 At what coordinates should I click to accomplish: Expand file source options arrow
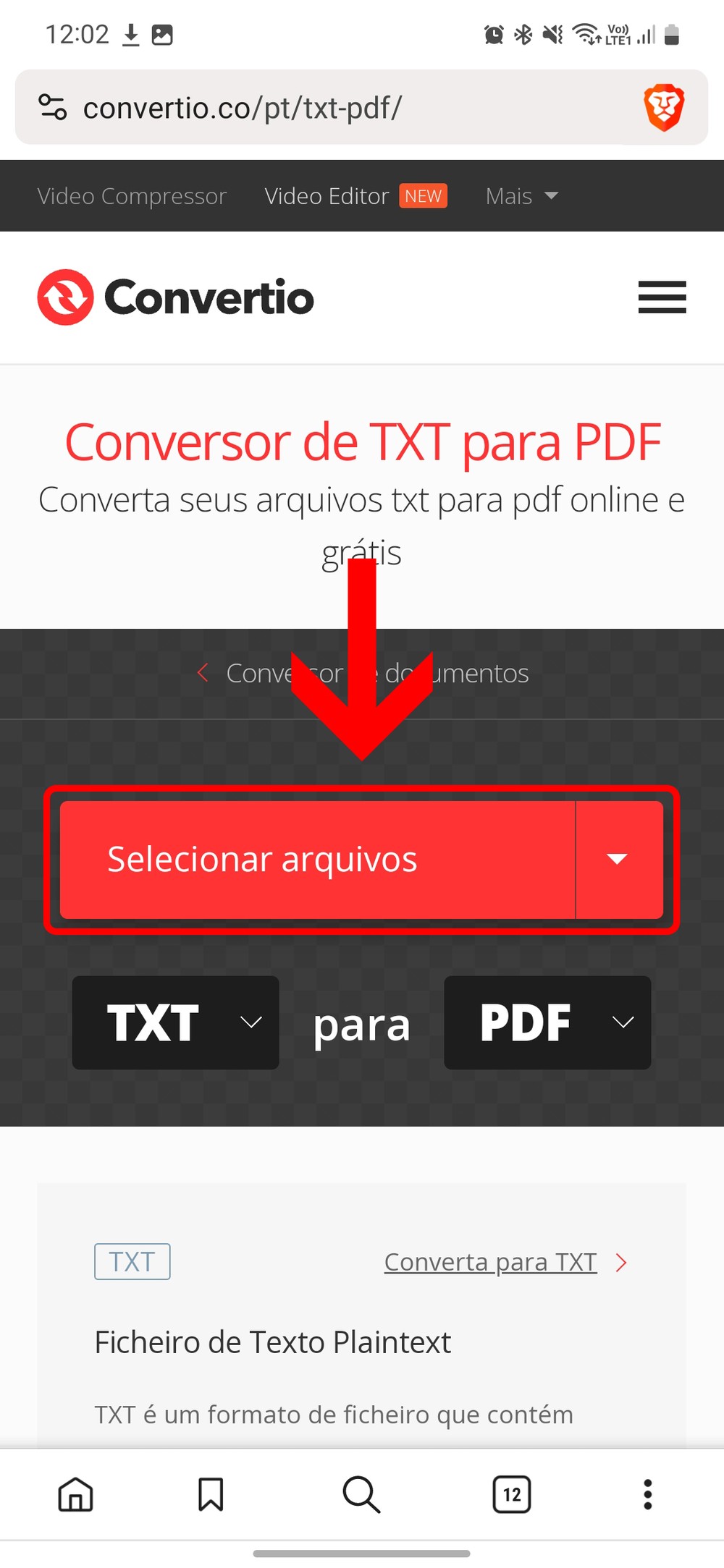point(618,860)
